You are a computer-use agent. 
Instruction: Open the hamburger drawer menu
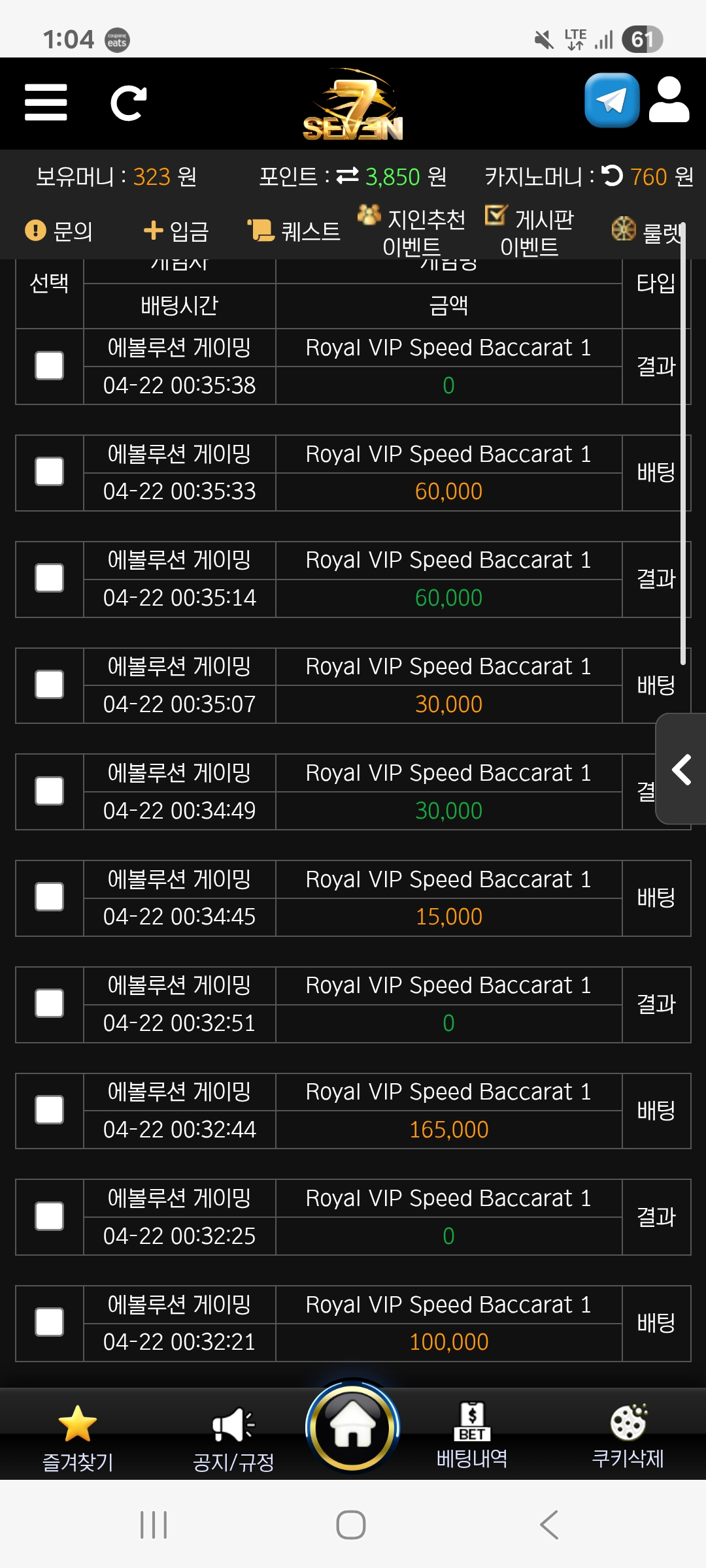[x=46, y=103]
